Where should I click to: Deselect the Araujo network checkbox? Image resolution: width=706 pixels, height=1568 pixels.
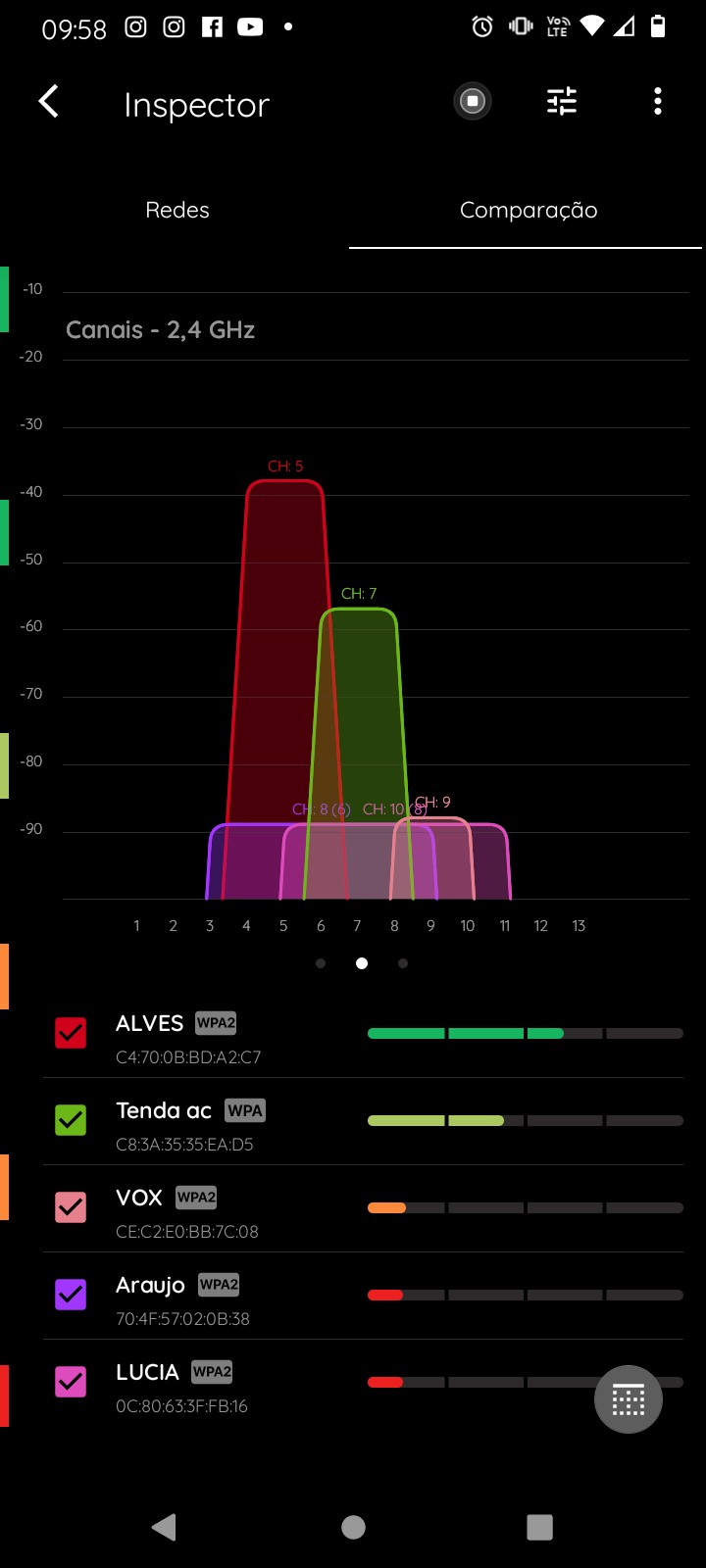click(71, 1295)
